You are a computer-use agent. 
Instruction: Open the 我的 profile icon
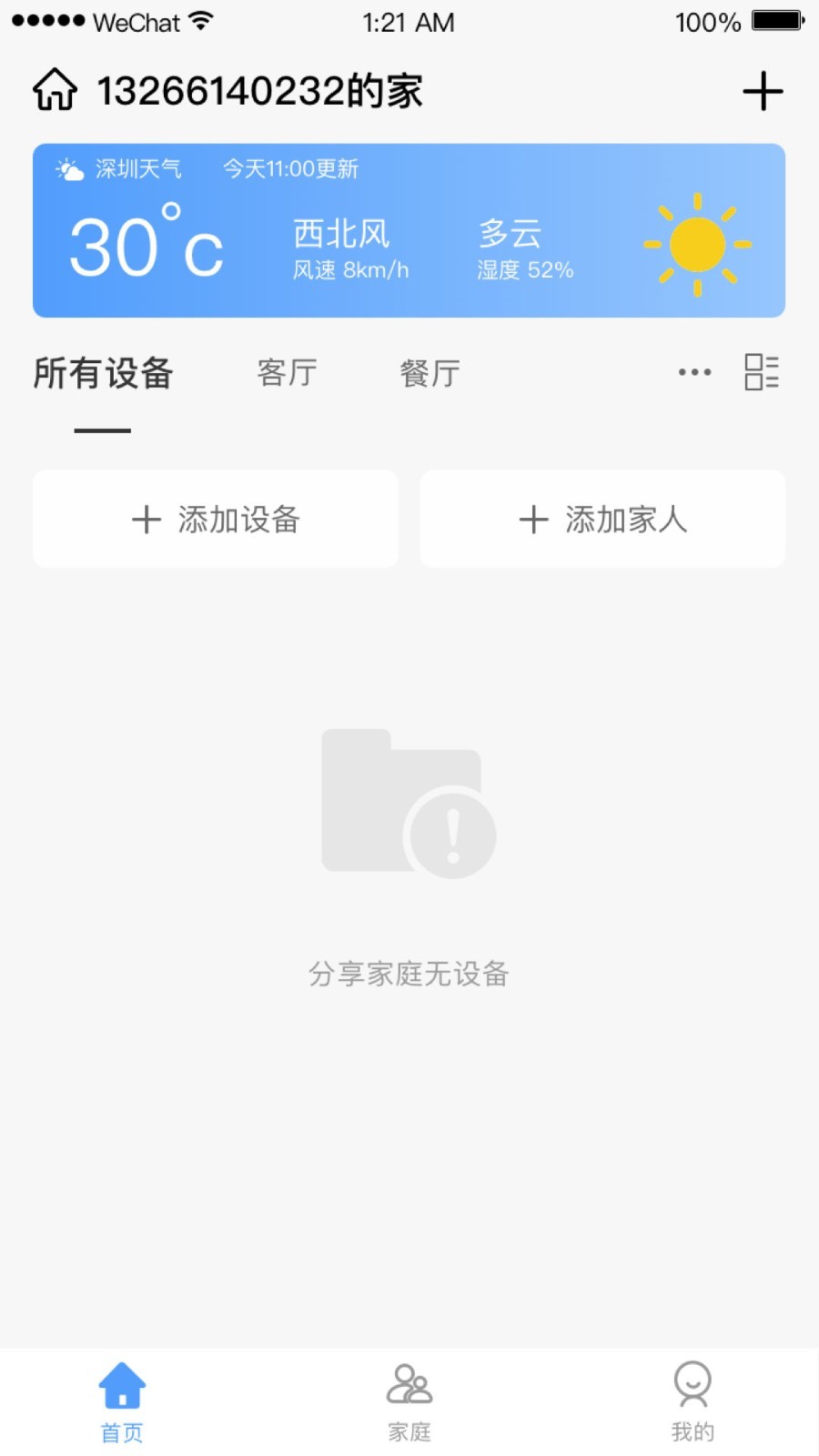pos(694,1386)
